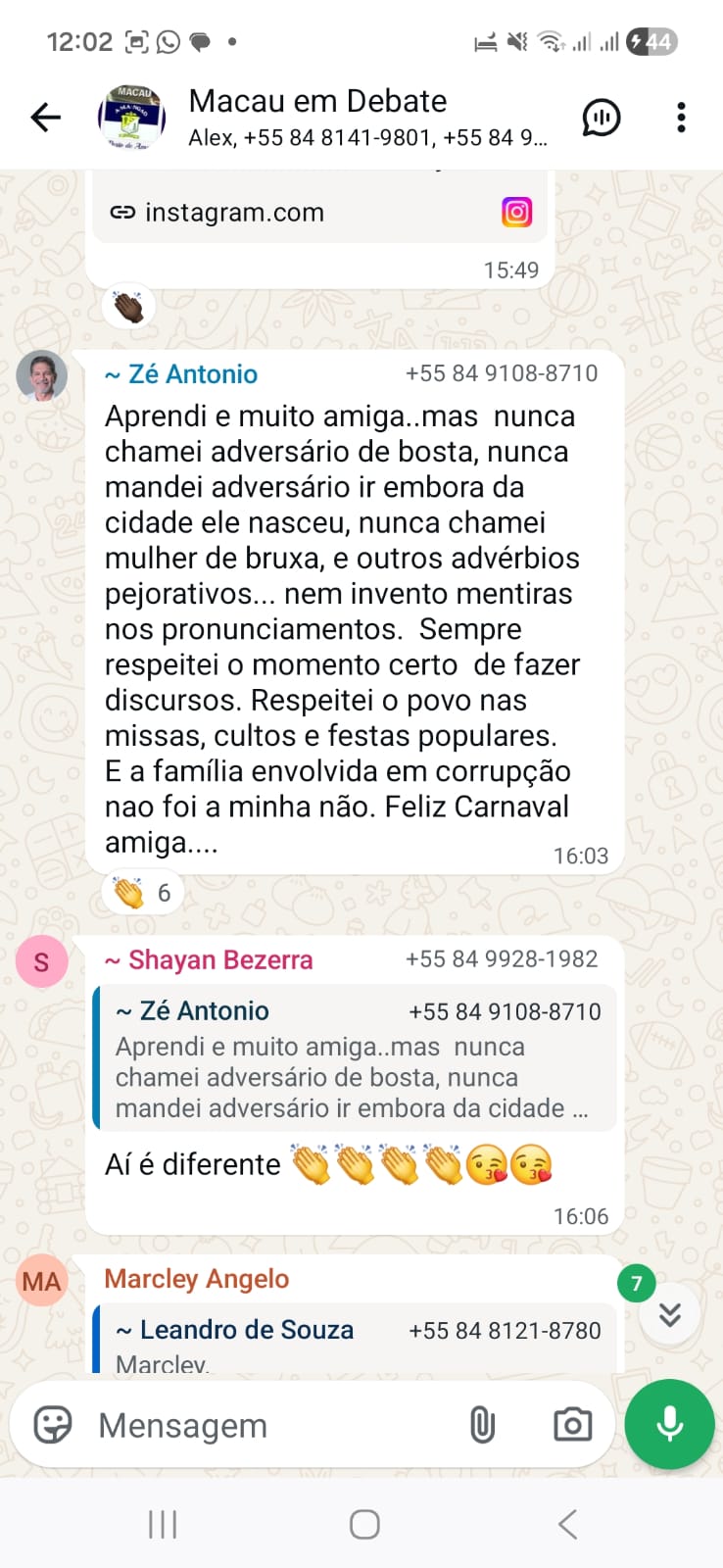This screenshot has width=723, height=1568.
Task: Start a group voice chat
Action: click(601, 118)
